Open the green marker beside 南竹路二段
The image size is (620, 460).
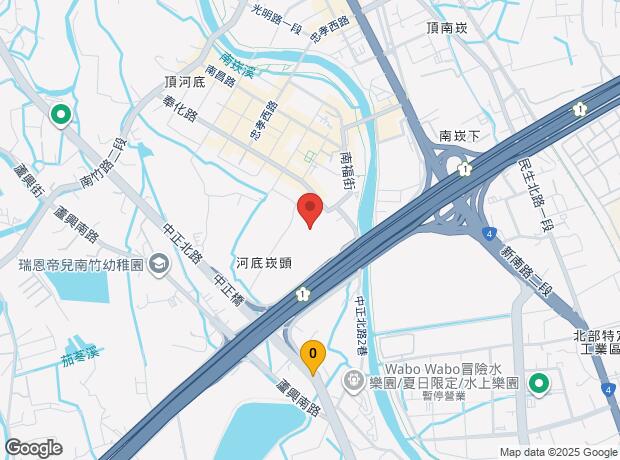tap(60, 116)
